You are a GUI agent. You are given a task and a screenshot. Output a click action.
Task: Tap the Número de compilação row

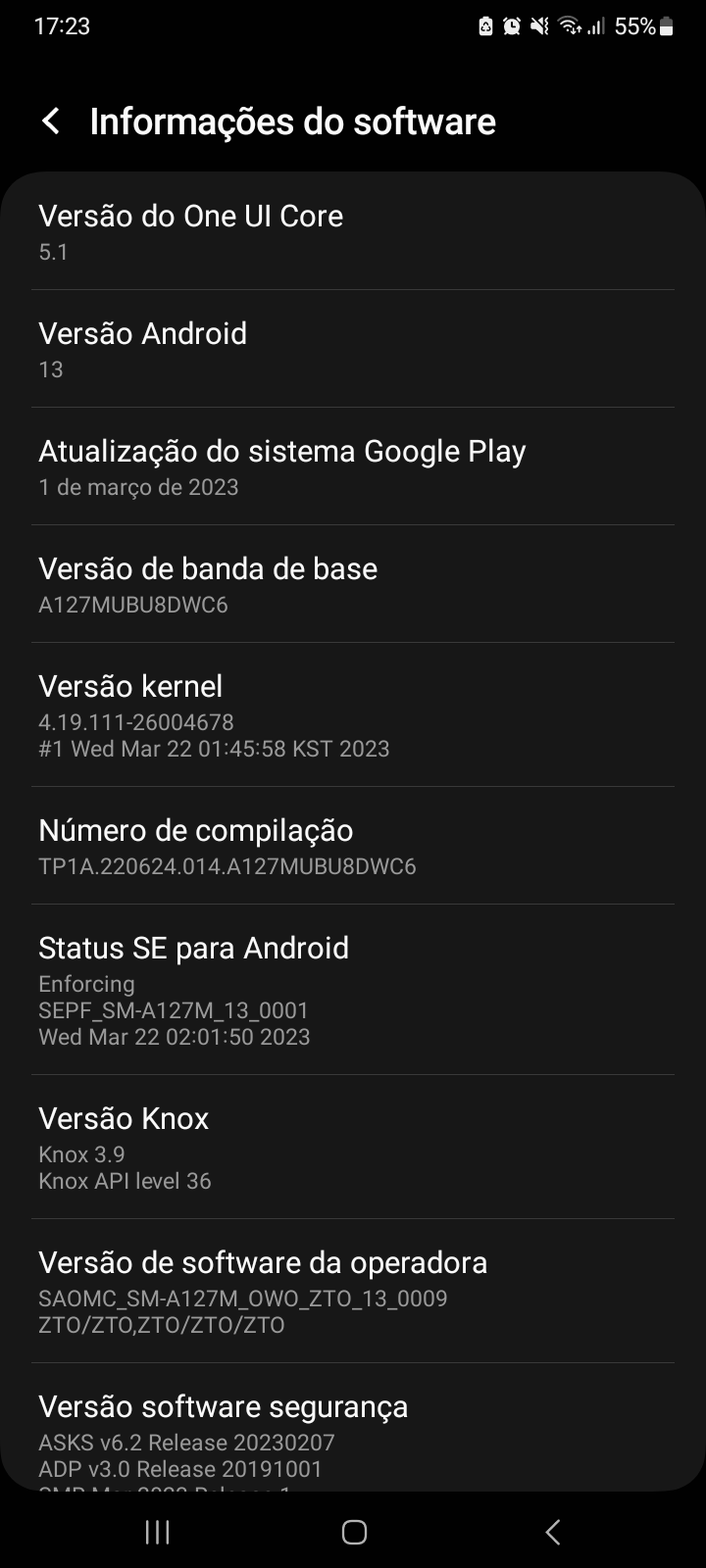point(353,846)
